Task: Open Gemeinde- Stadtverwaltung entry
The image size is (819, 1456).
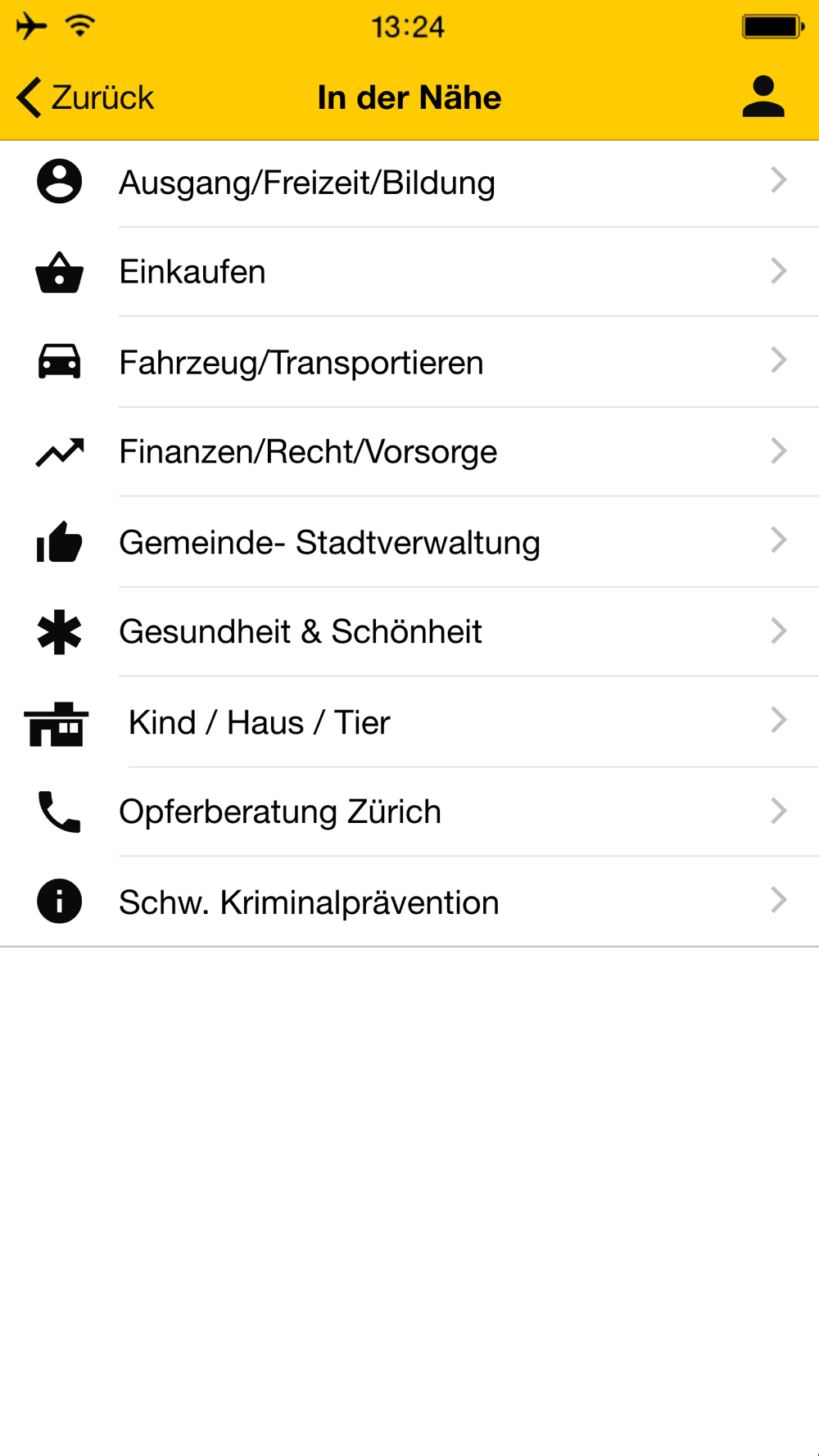Action: tap(409, 542)
